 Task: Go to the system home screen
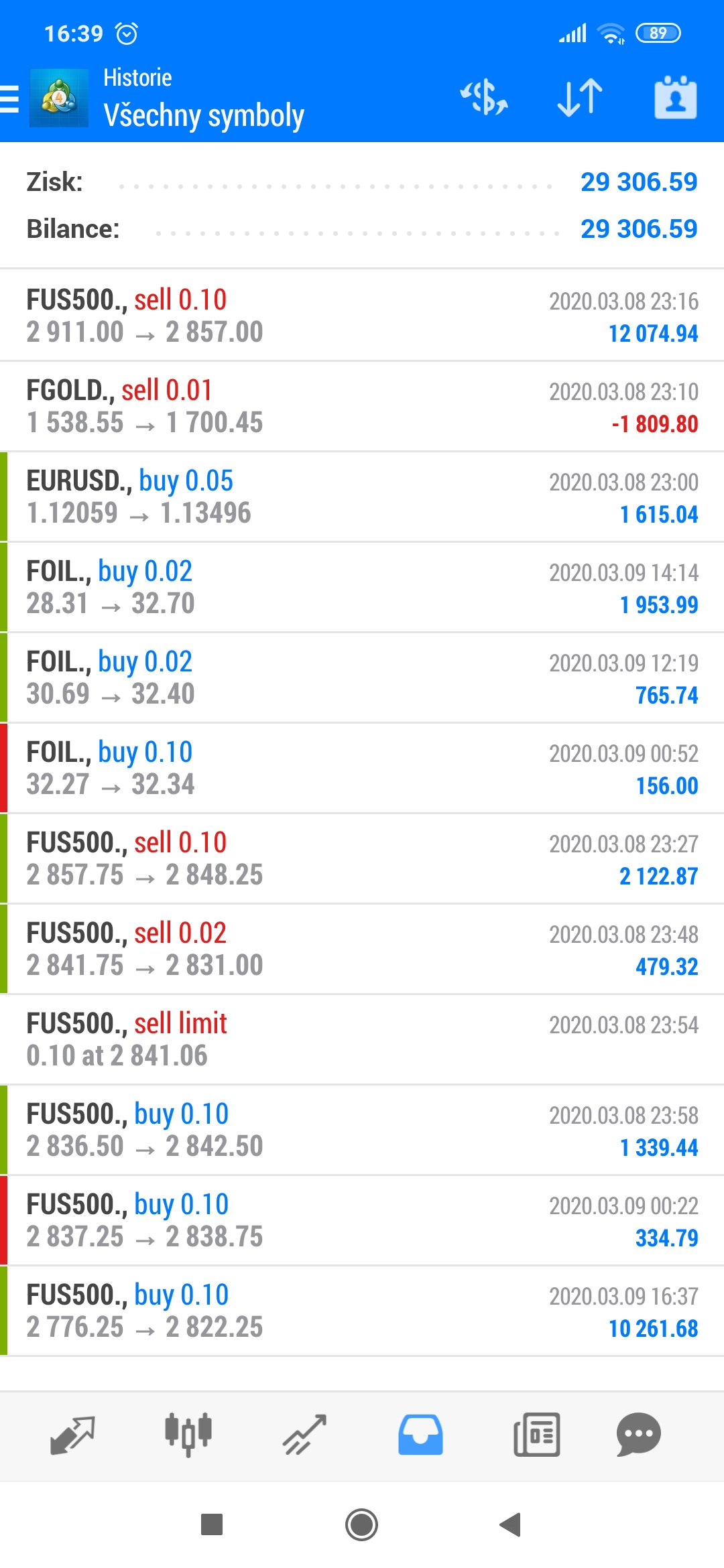(x=362, y=1524)
